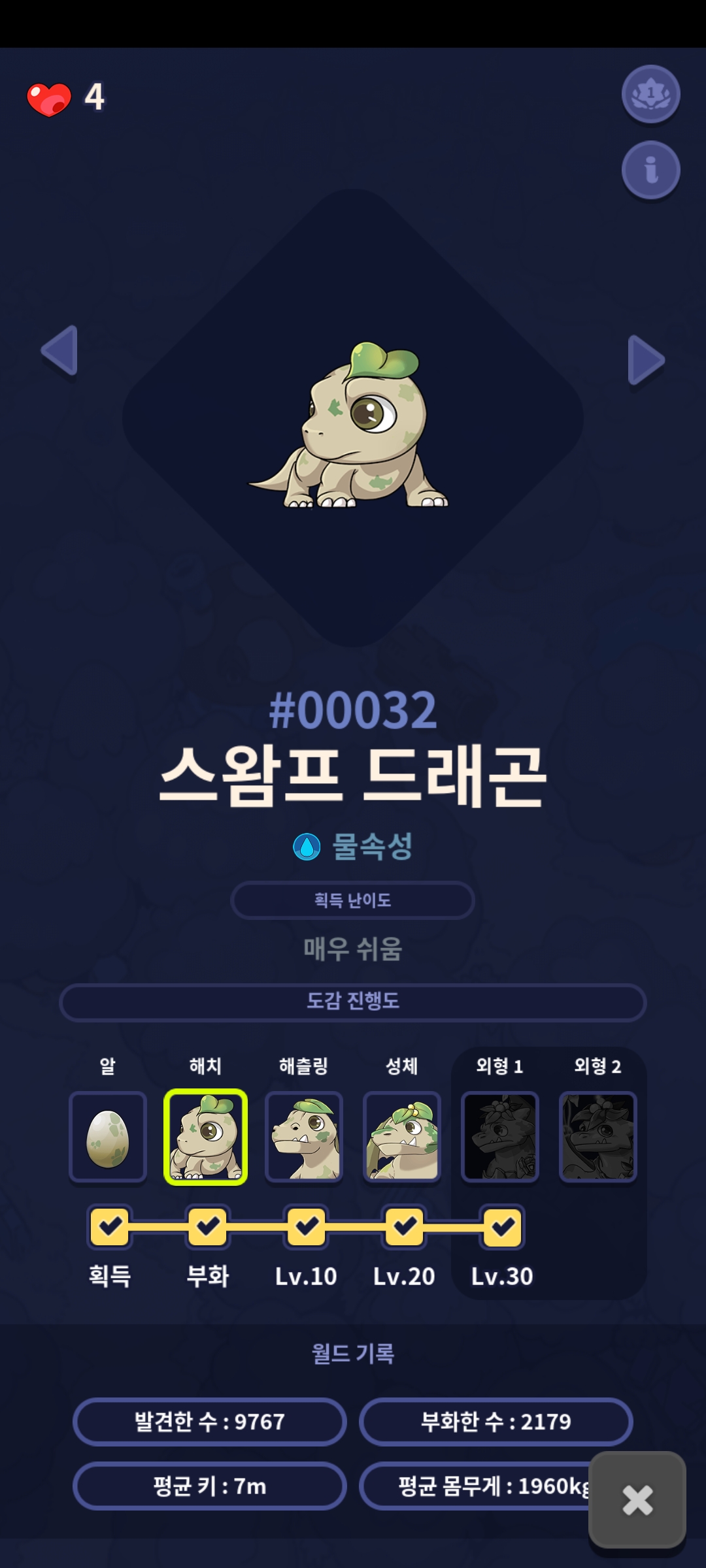706x1568 pixels.
Task: View the 외형 1 appearance thumbnail
Action: point(500,1137)
